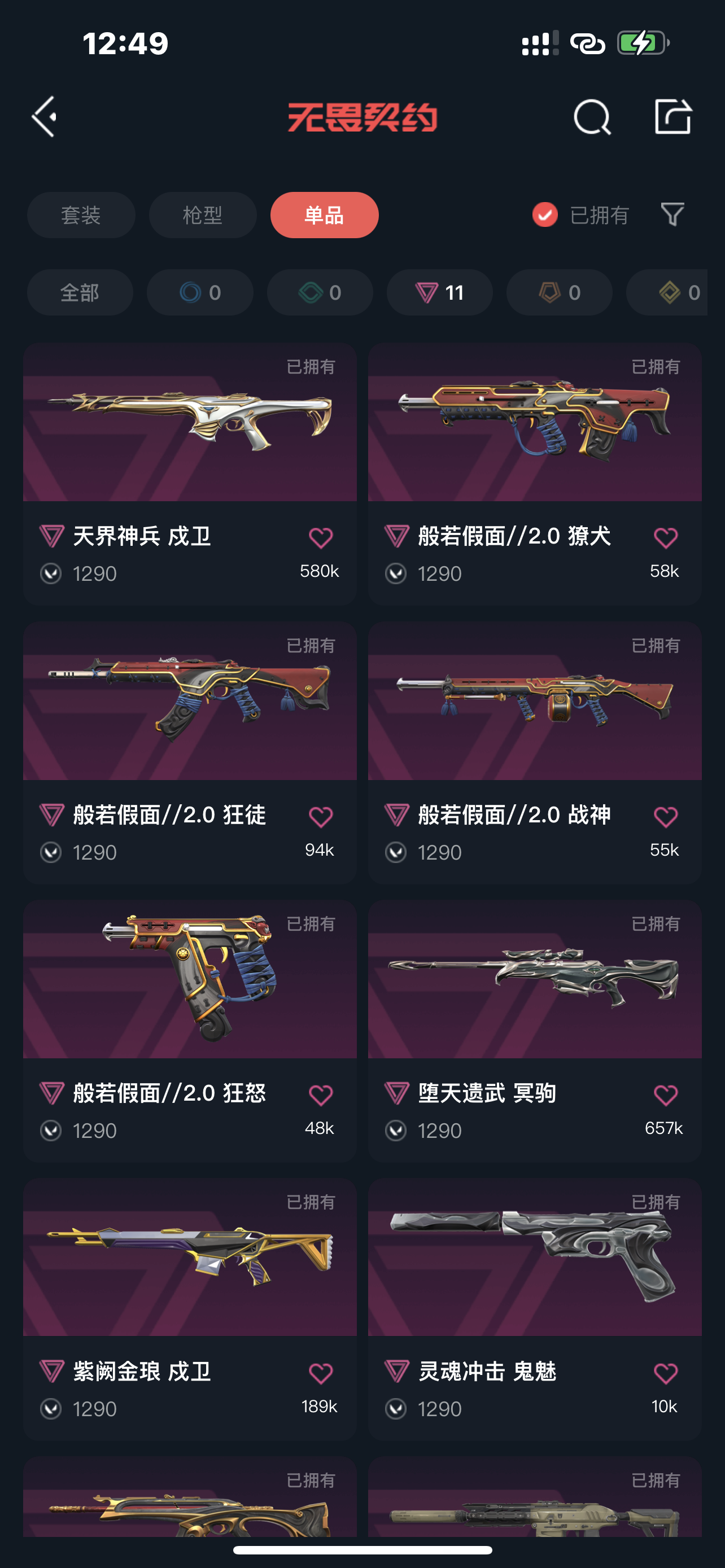This screenshot has width=725, height=1568.
Task: Favorite the 般若假面//2.0 战神 skin
Action: [665, 816]
